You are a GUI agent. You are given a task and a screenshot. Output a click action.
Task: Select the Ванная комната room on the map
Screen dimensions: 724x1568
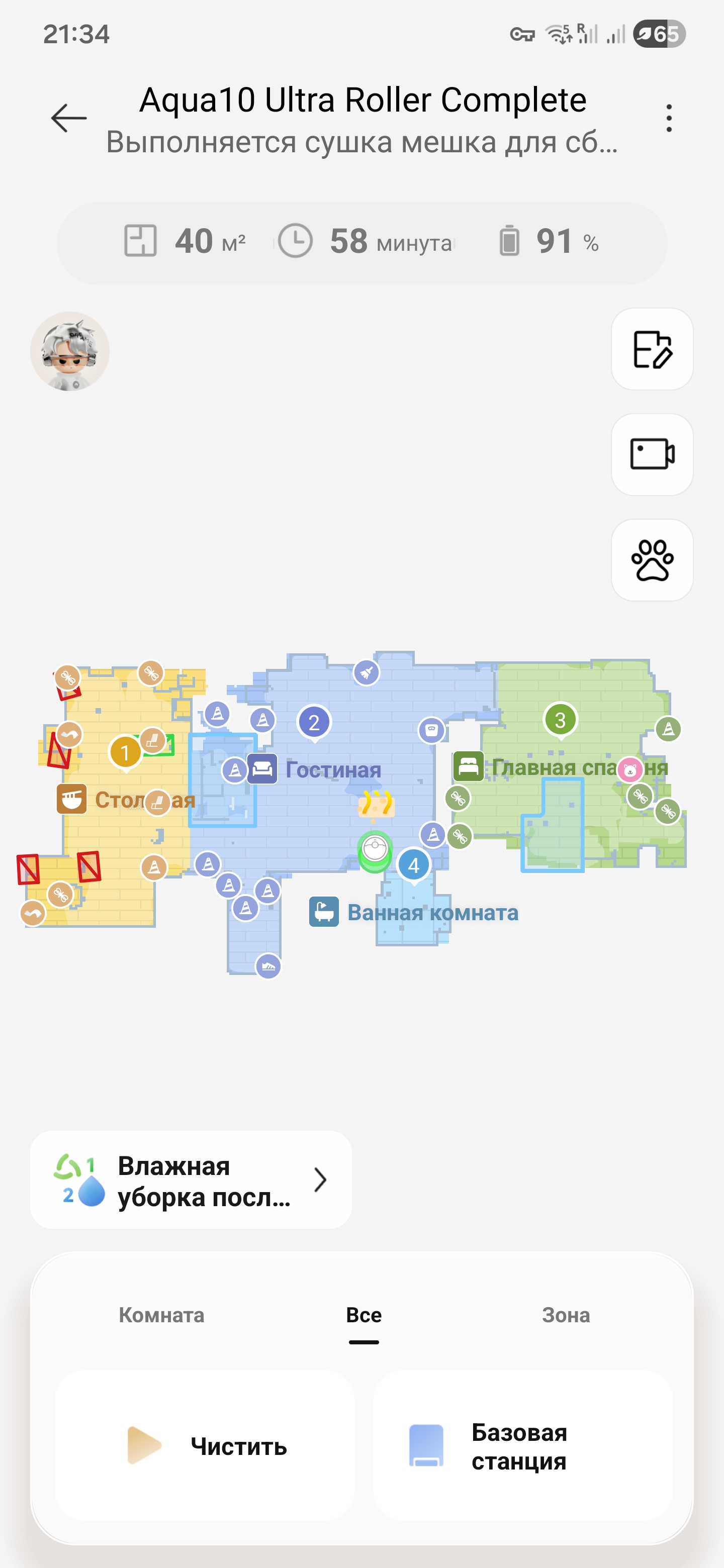coord(432,913)
